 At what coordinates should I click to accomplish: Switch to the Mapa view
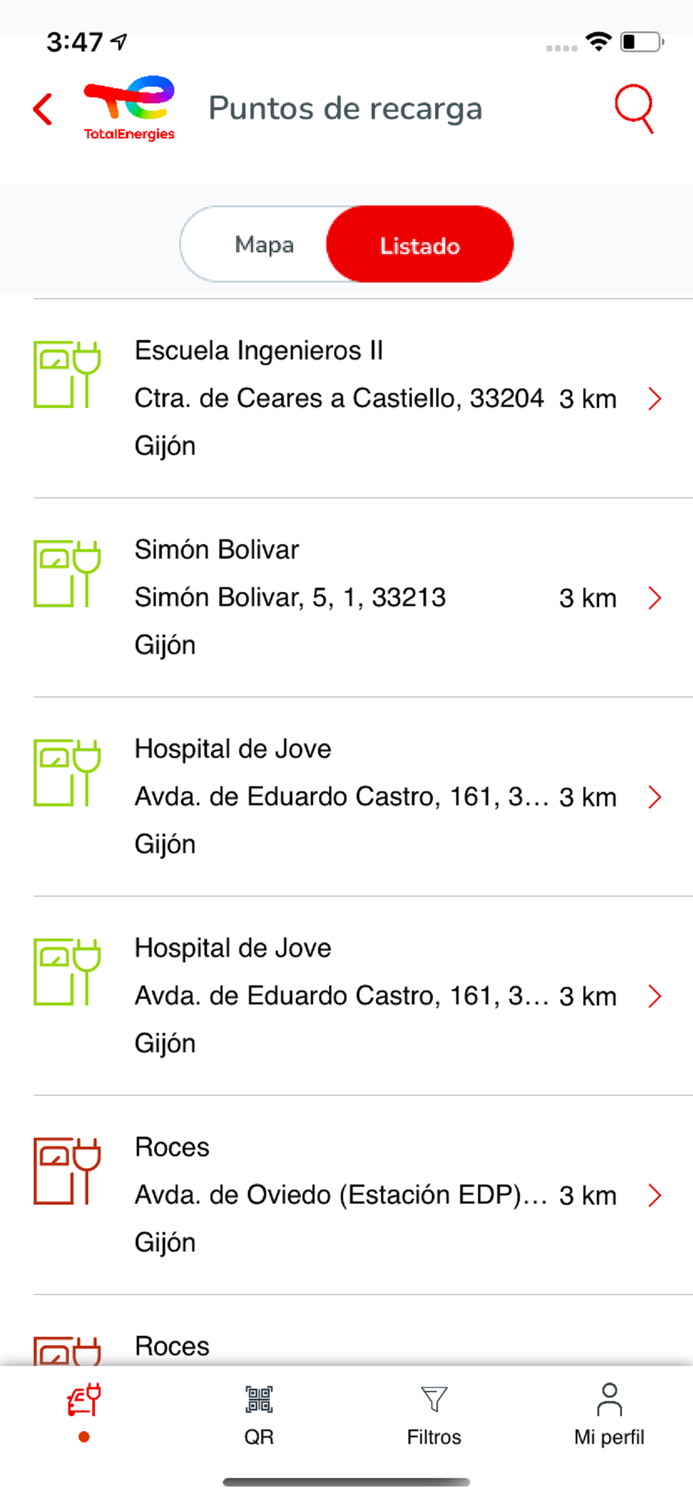point(264,245)
